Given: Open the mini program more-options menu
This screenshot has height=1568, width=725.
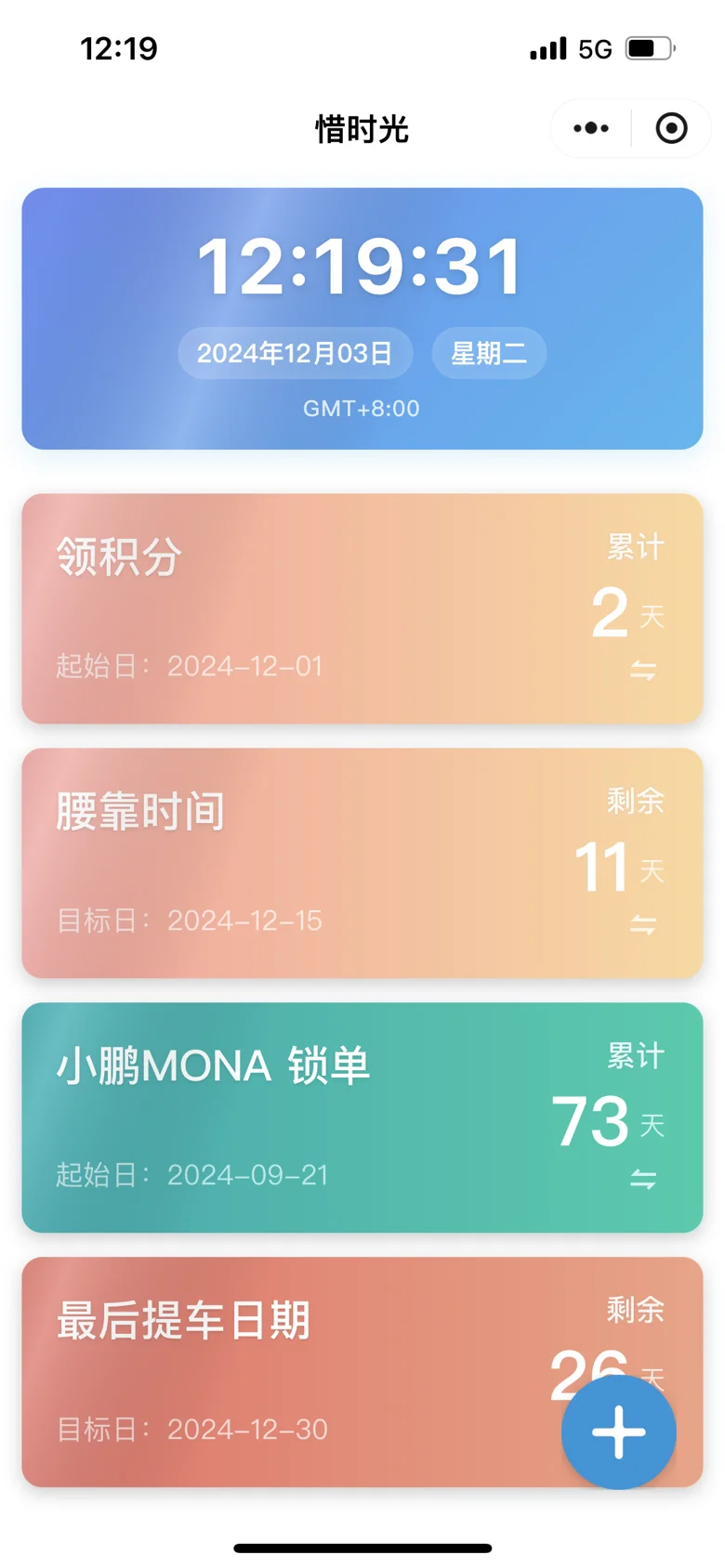Looking at the screenshot, I should pos(591,128).
